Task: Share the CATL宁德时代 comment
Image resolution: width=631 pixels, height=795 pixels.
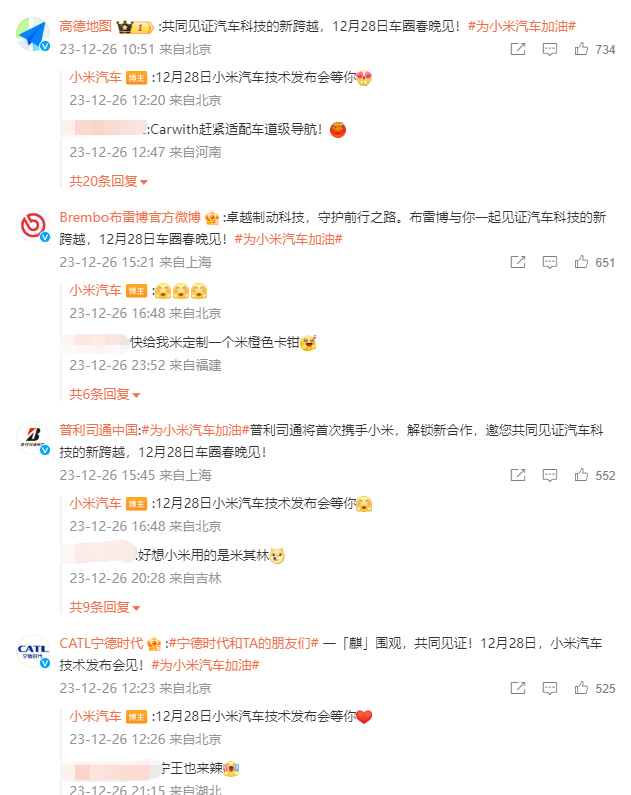Action: pyautogui.click(x=517, y=688)
